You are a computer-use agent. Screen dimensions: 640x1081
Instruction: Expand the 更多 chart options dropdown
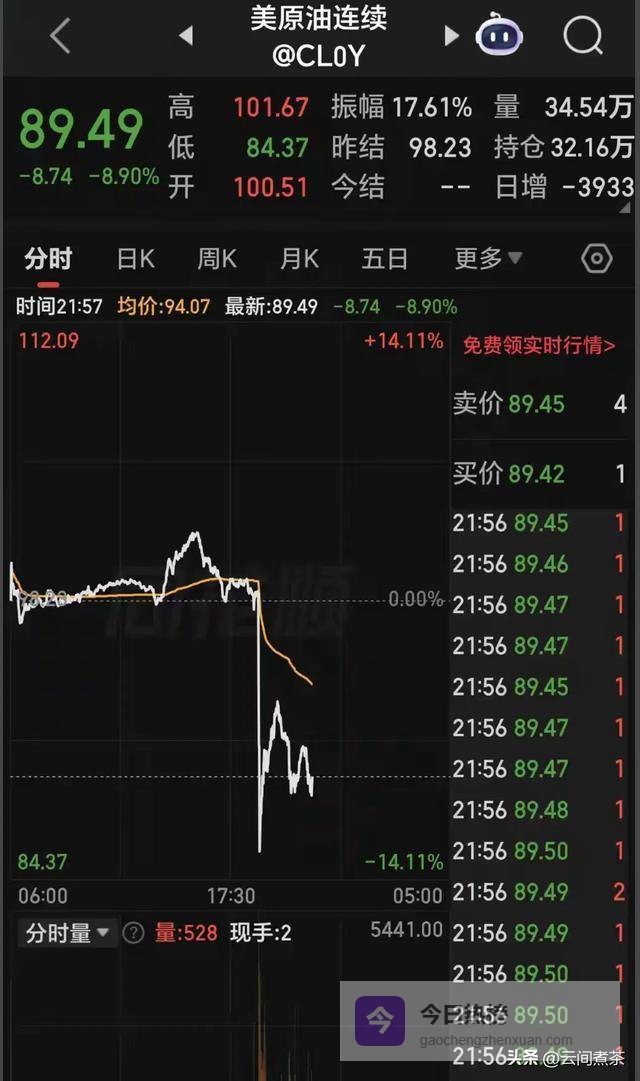pos(488,260)
